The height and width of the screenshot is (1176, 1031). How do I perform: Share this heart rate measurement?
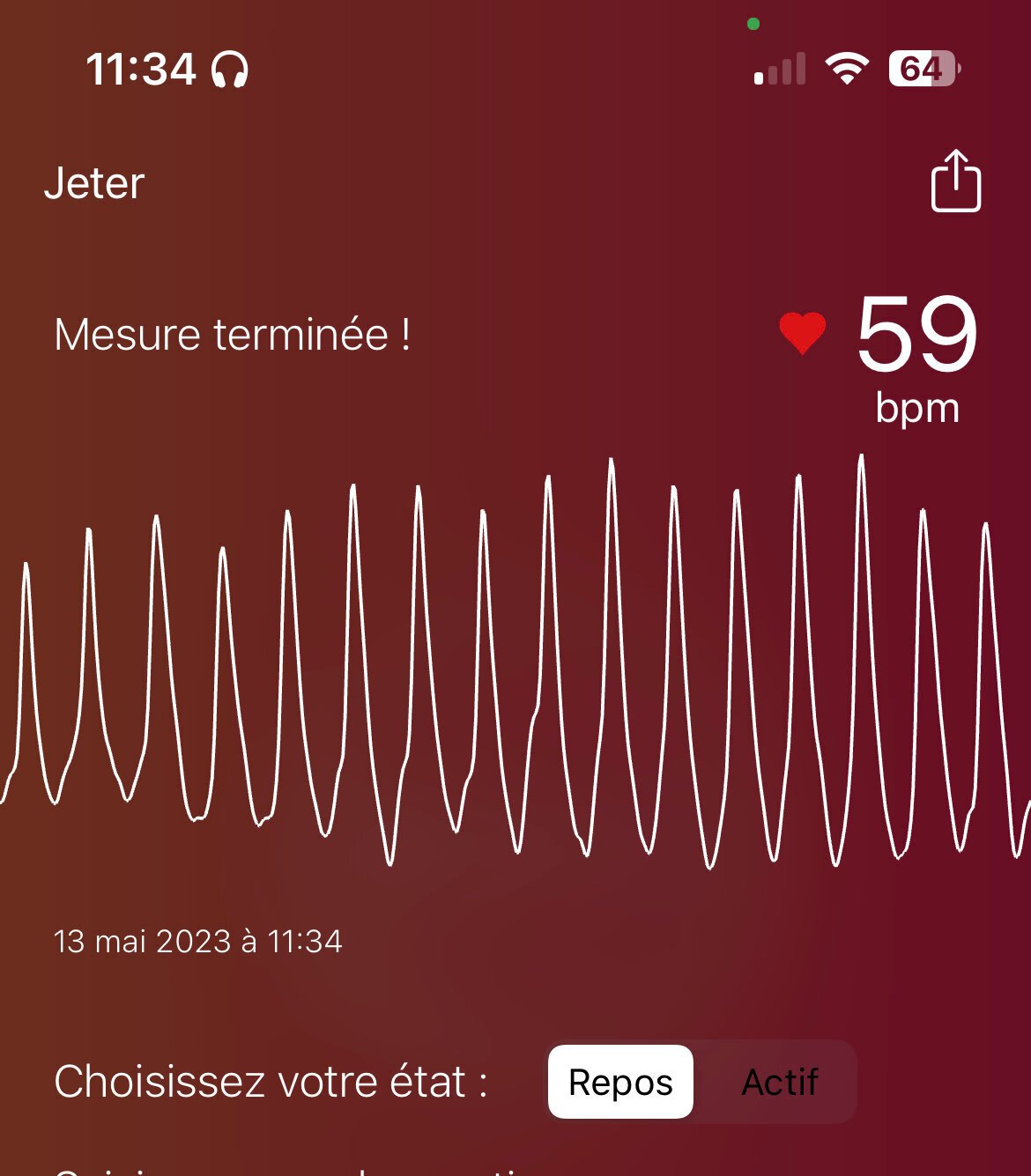click(x=955, y=181)
